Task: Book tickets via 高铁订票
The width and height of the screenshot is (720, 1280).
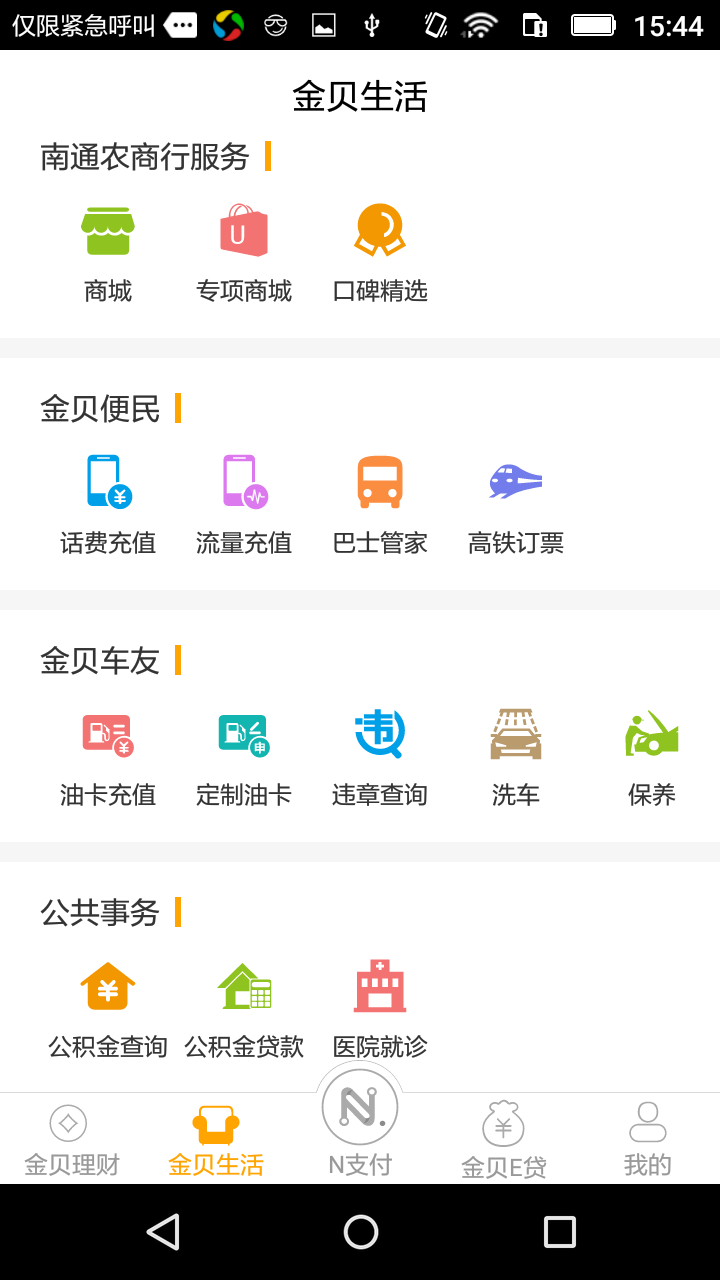Action: point(516,506)
